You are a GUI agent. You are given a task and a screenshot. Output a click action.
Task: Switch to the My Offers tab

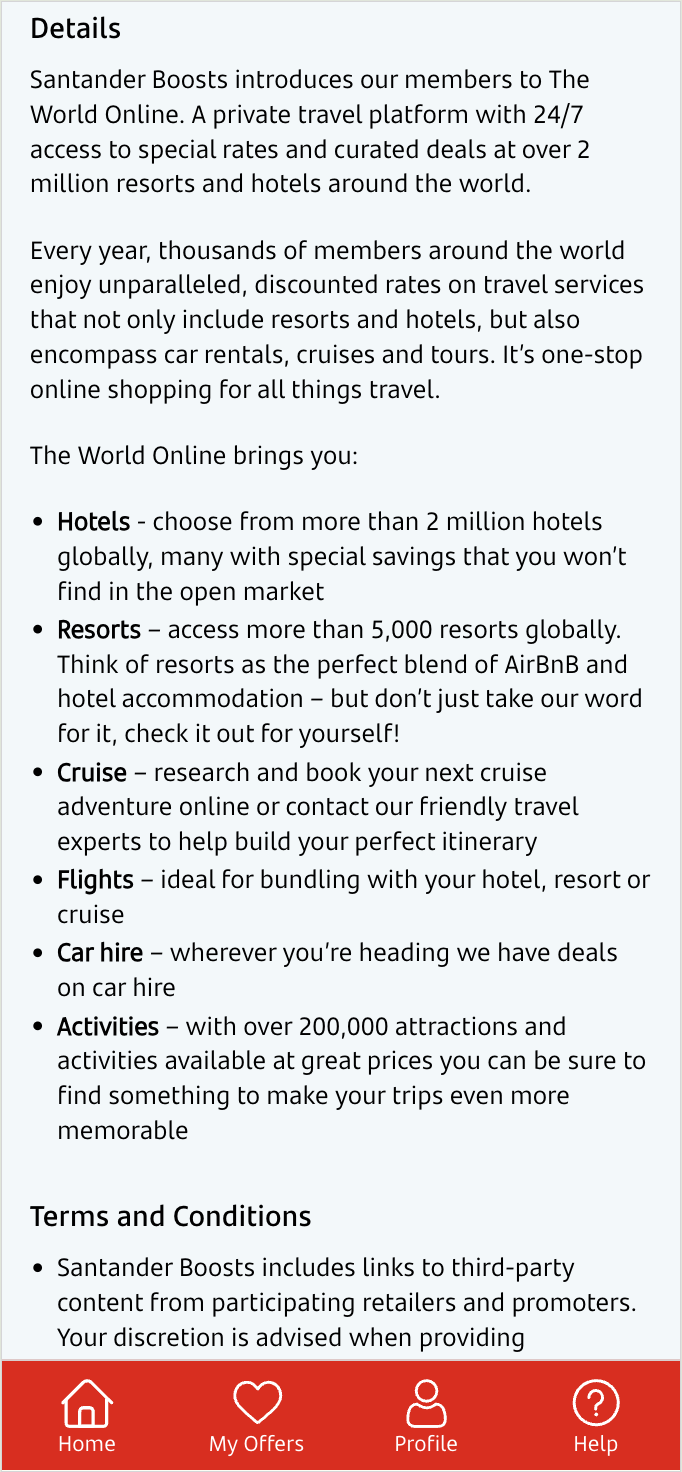[256, 1415]
